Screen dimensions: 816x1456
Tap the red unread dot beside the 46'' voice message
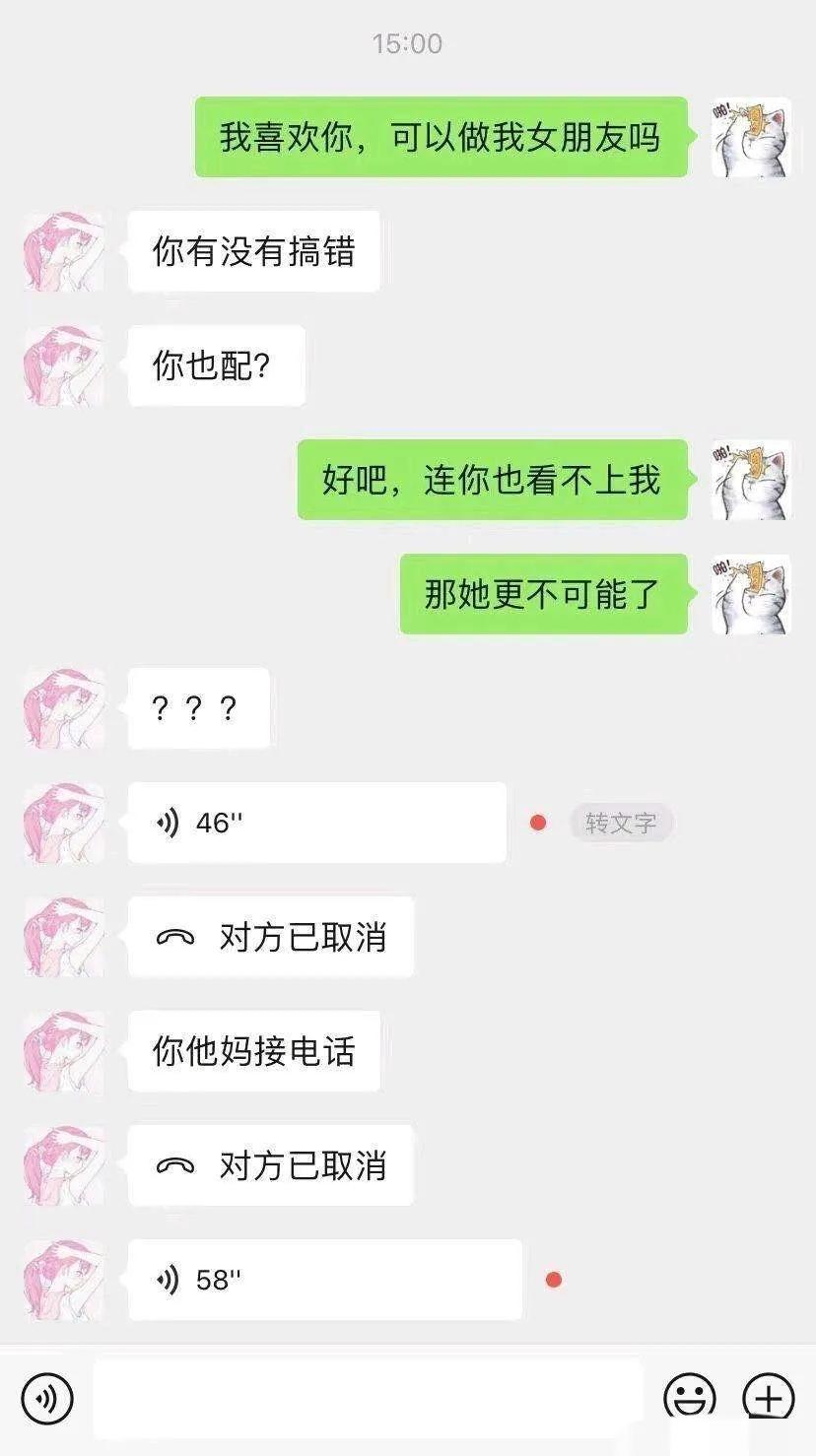click(x=538, y=822)
